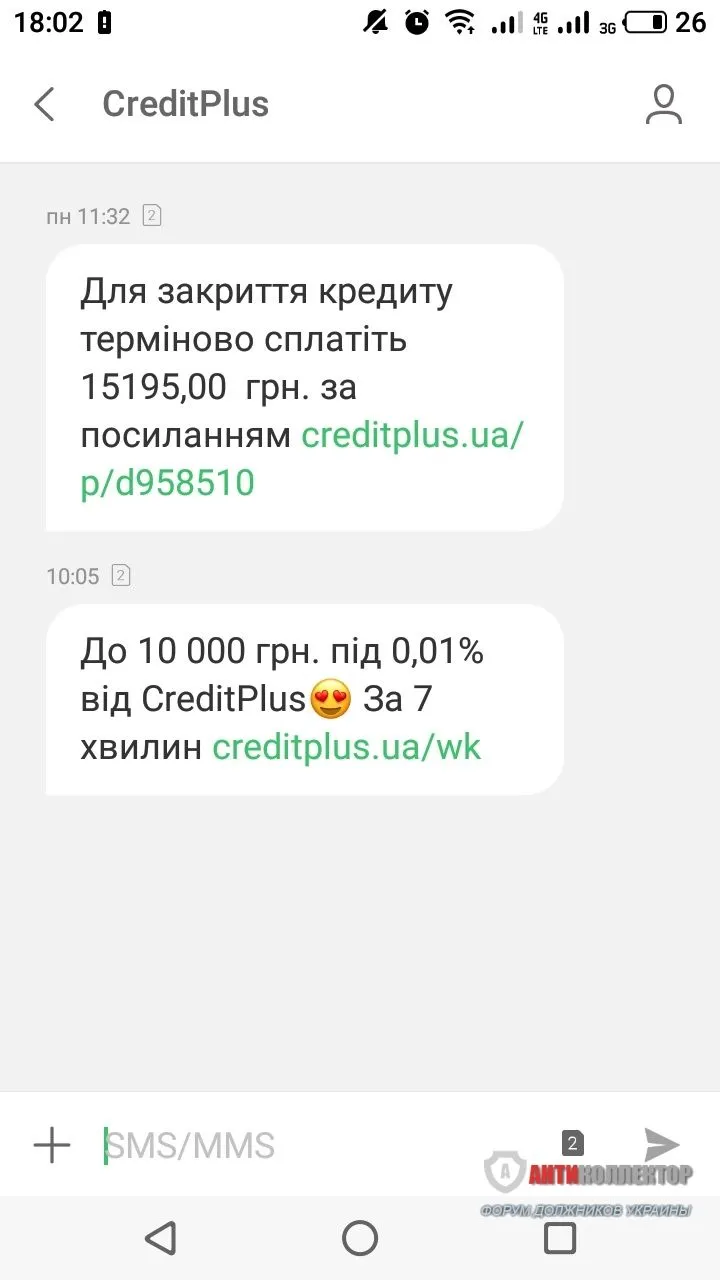Tap the plus attachment icon

coord(52,1145)
